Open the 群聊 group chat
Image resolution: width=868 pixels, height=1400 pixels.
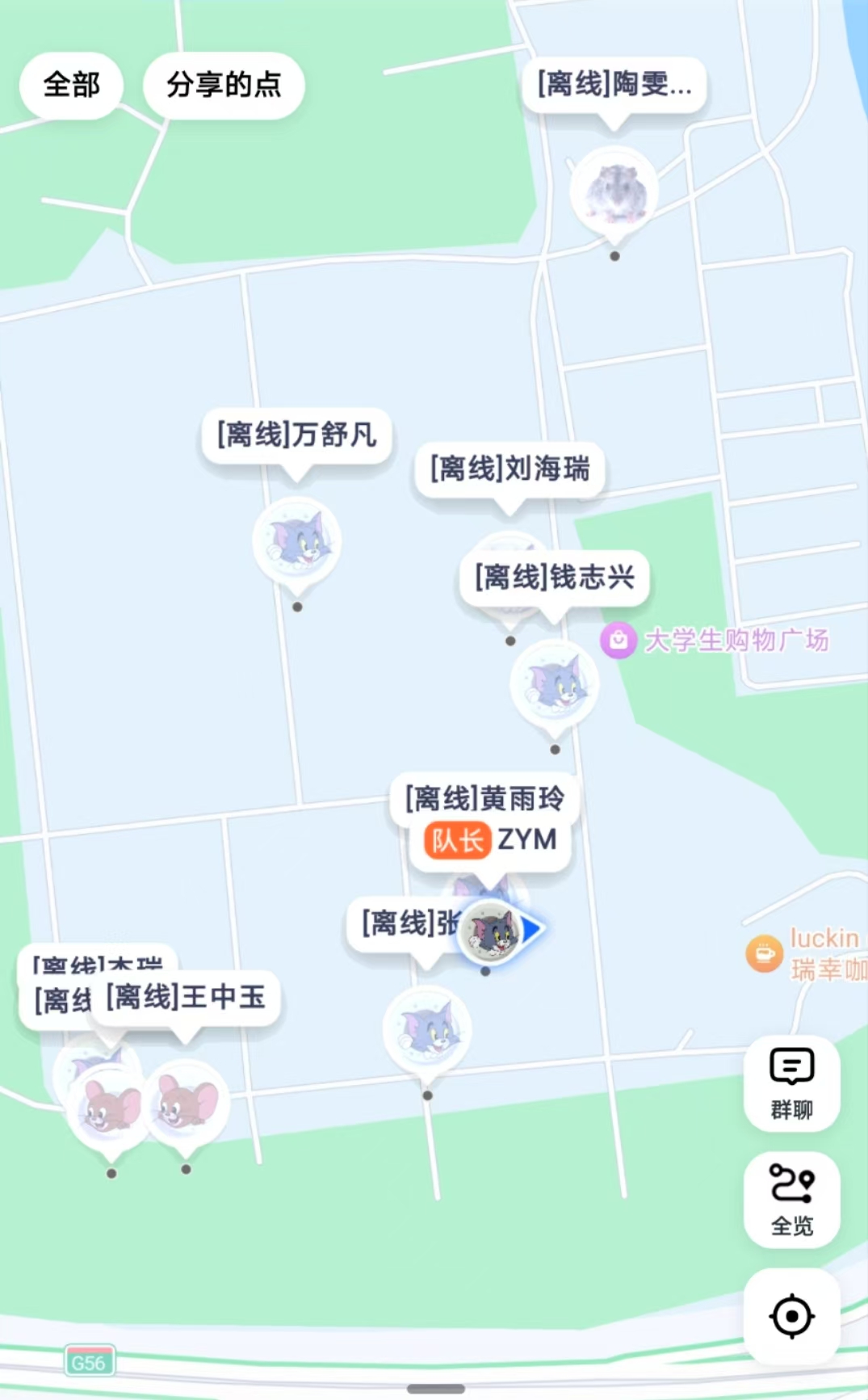tap(792, 1083)
